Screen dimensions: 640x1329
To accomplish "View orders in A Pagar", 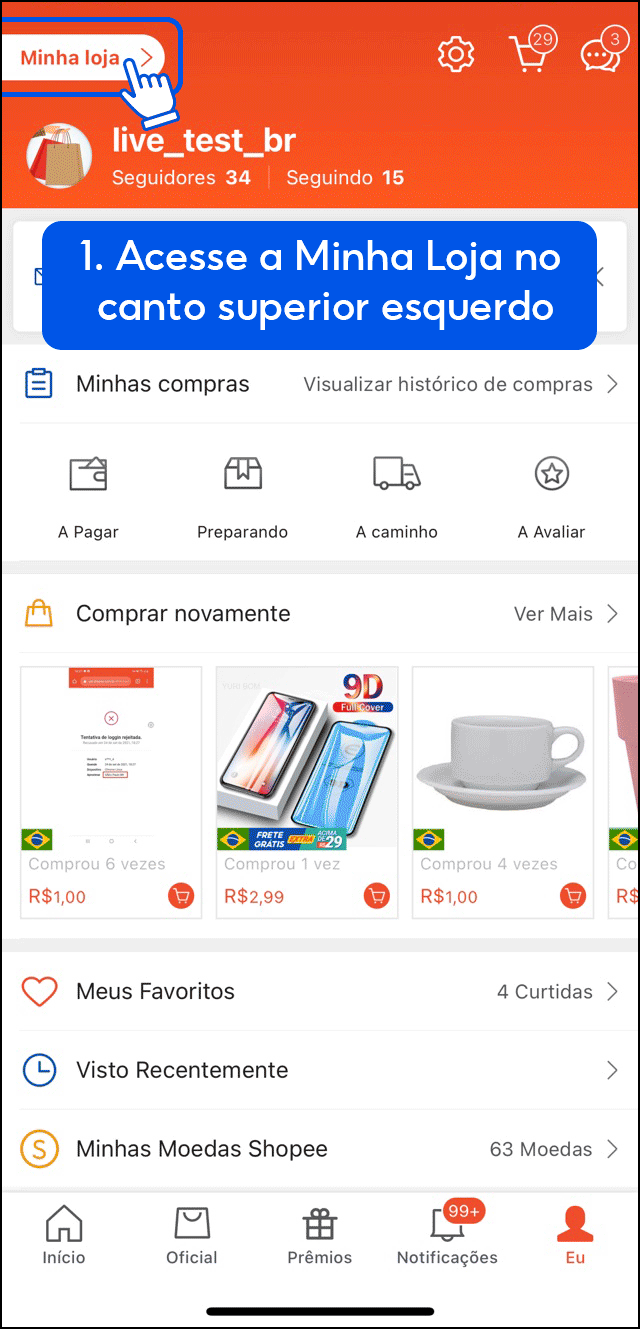I will pyautogui.click(x=88, y=495).
